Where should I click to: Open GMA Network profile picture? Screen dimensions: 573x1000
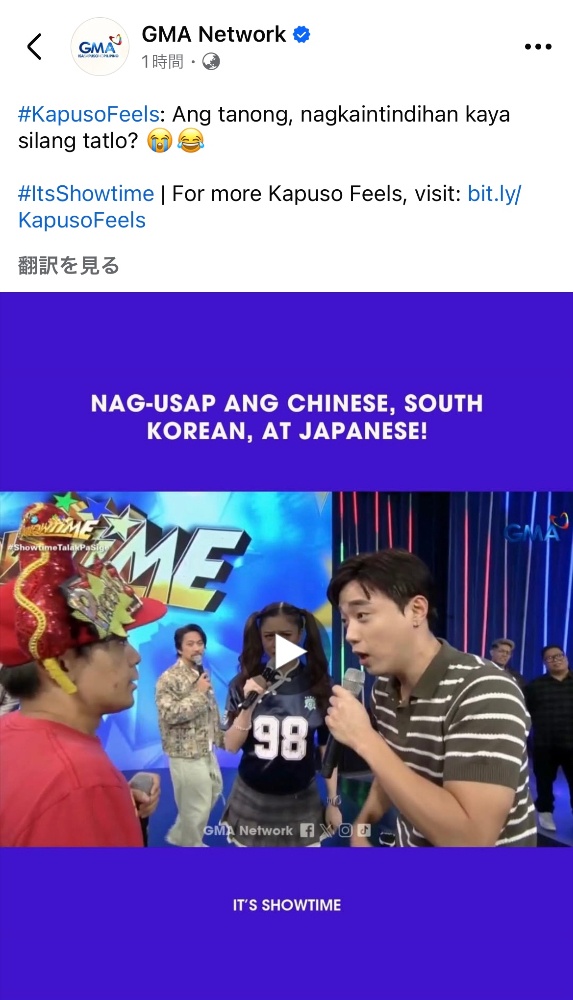point(100,47)
